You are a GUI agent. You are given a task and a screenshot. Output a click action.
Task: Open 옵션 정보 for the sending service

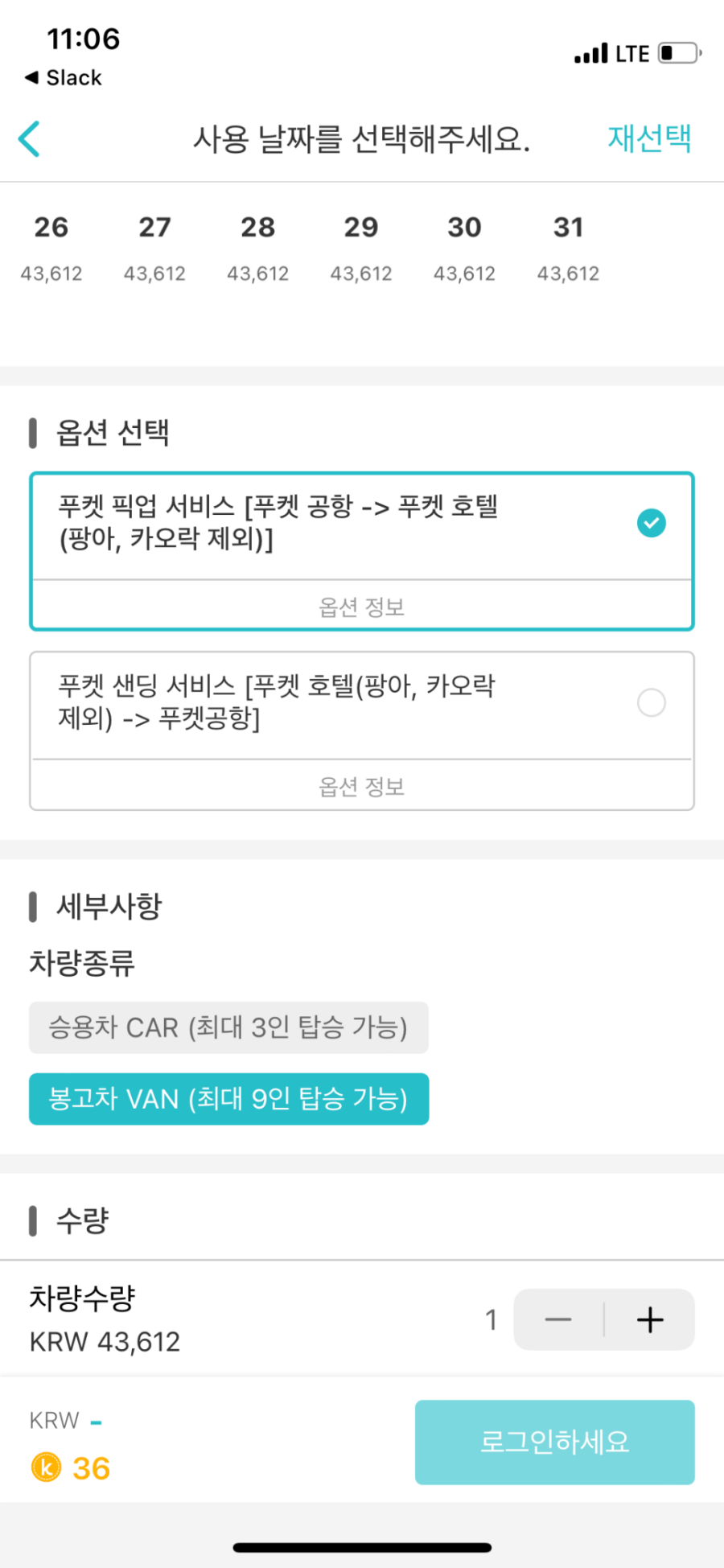(x=361, y=786)
